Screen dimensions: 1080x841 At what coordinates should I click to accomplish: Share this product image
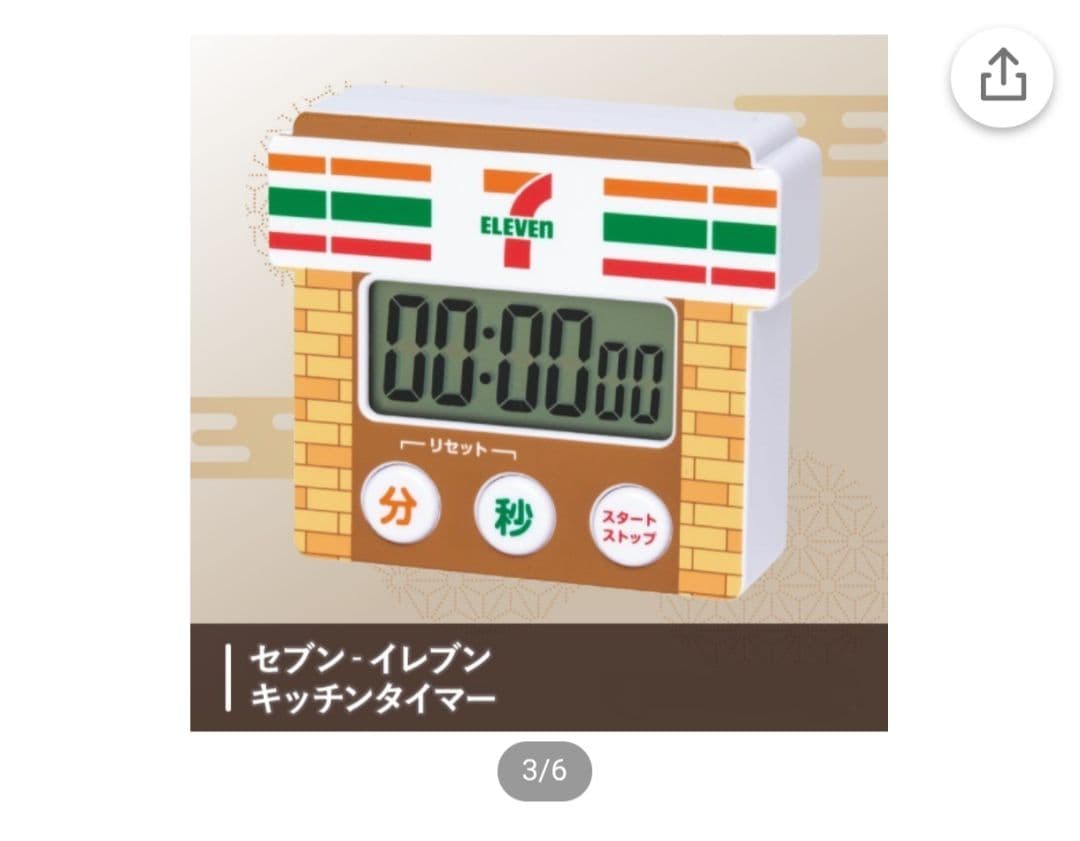tap(1002, 76)
